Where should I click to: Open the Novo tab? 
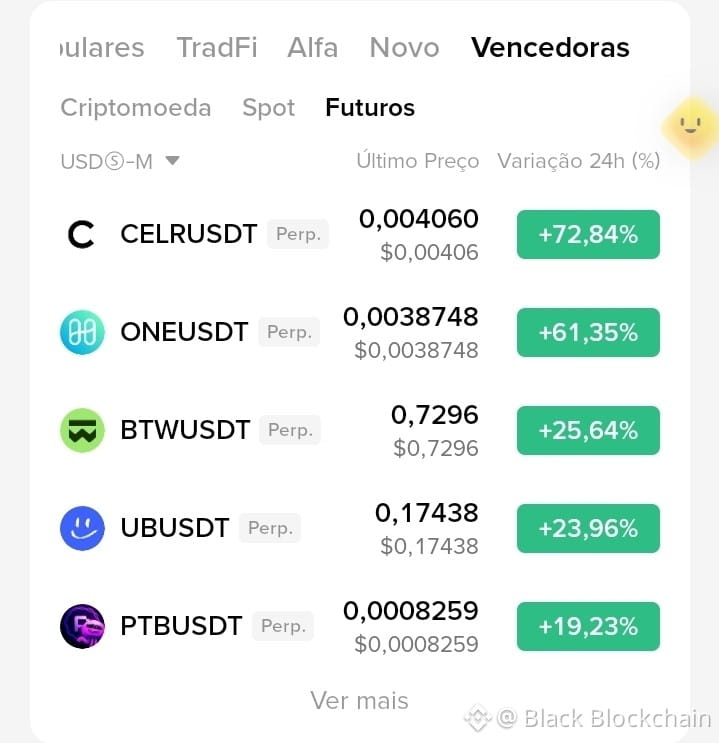coord(404,47)
